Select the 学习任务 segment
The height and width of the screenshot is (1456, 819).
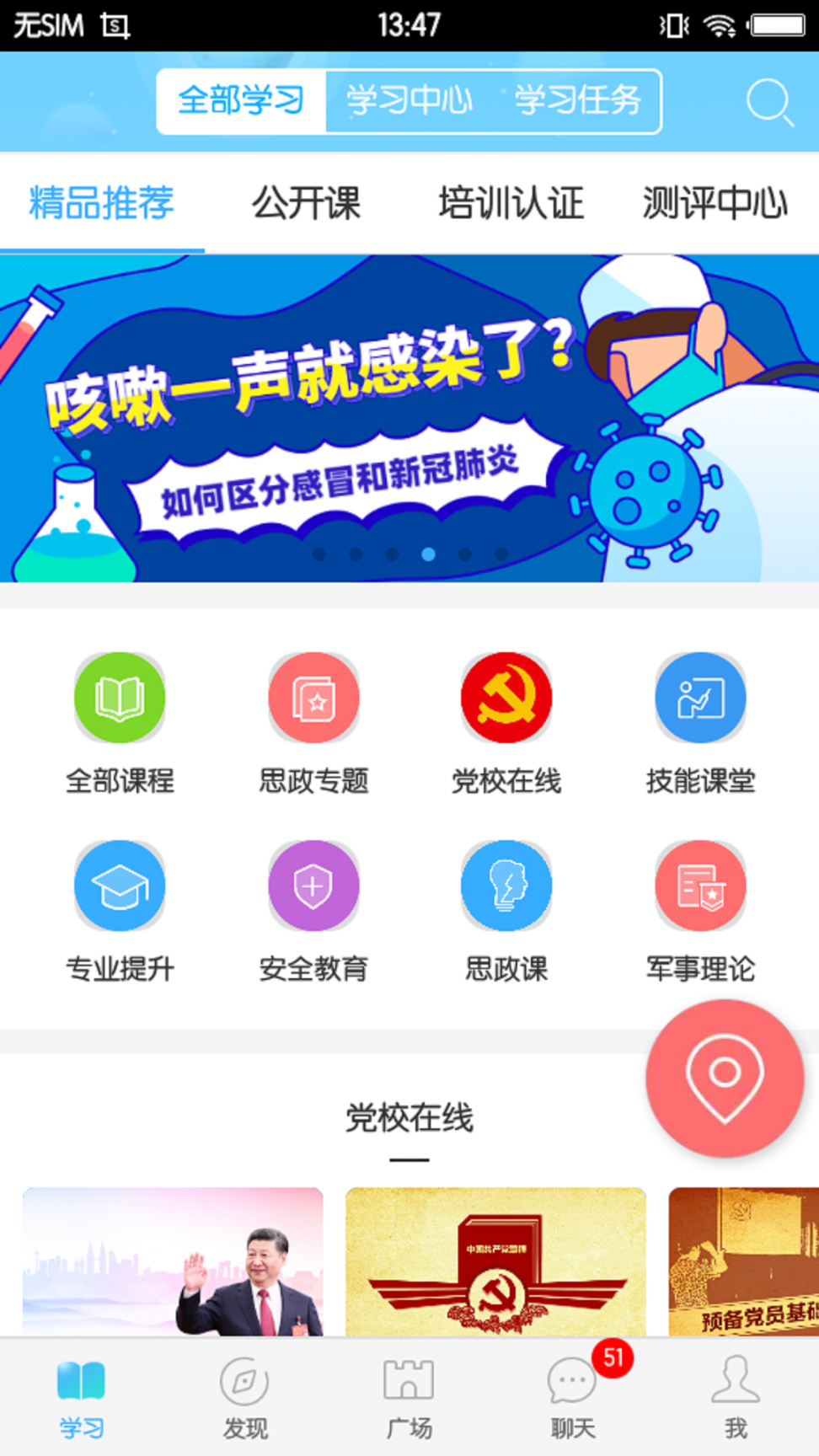[577, 101]
